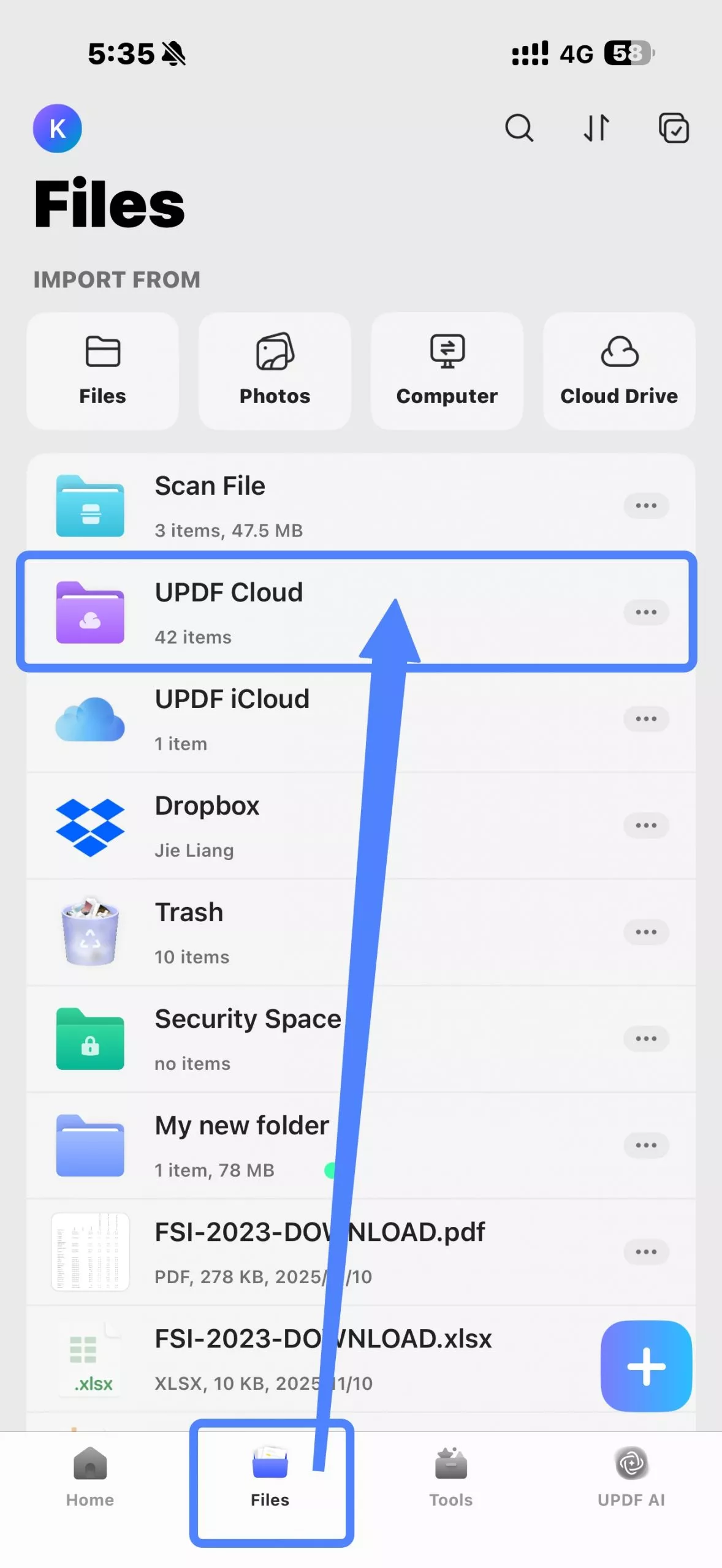Open the search icon at top right
Screen dimensions: 722x1568
(519, 128)
